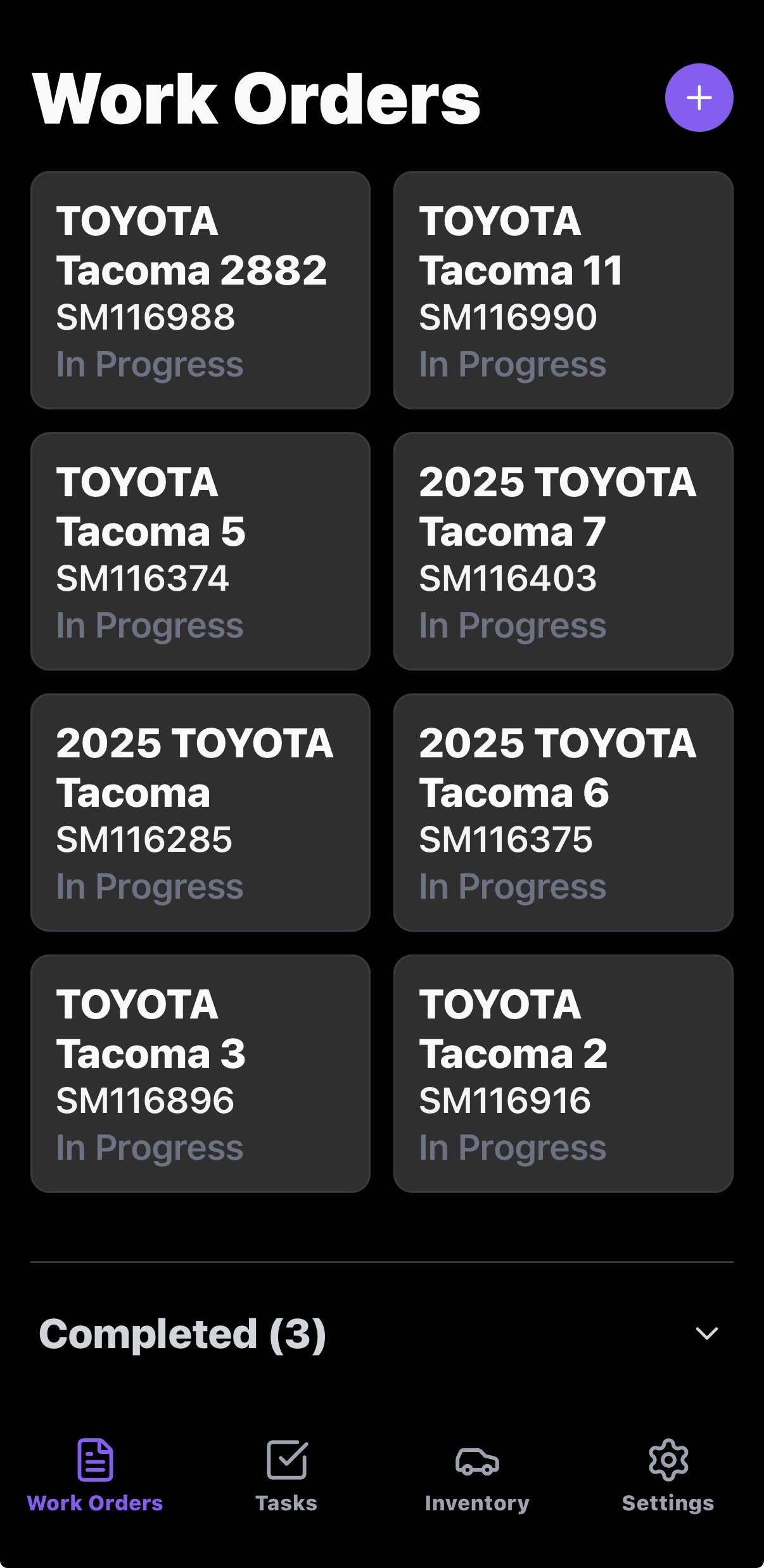Switch to the Tasks tab
This screenshot has width=764, height=1568.
point(286,1475)
